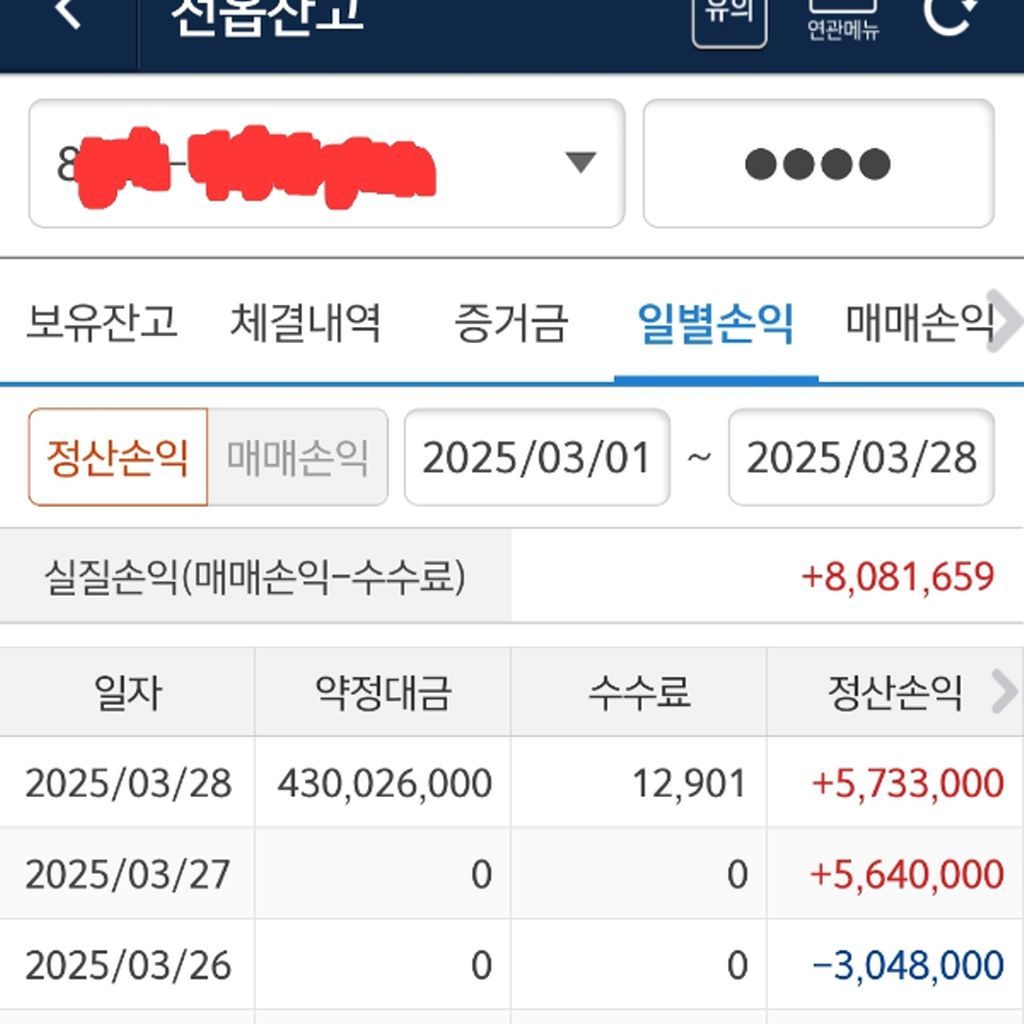Switch to the 체결내역 tab
The width and height of the screenshot is (1024, 1024).
305,323
